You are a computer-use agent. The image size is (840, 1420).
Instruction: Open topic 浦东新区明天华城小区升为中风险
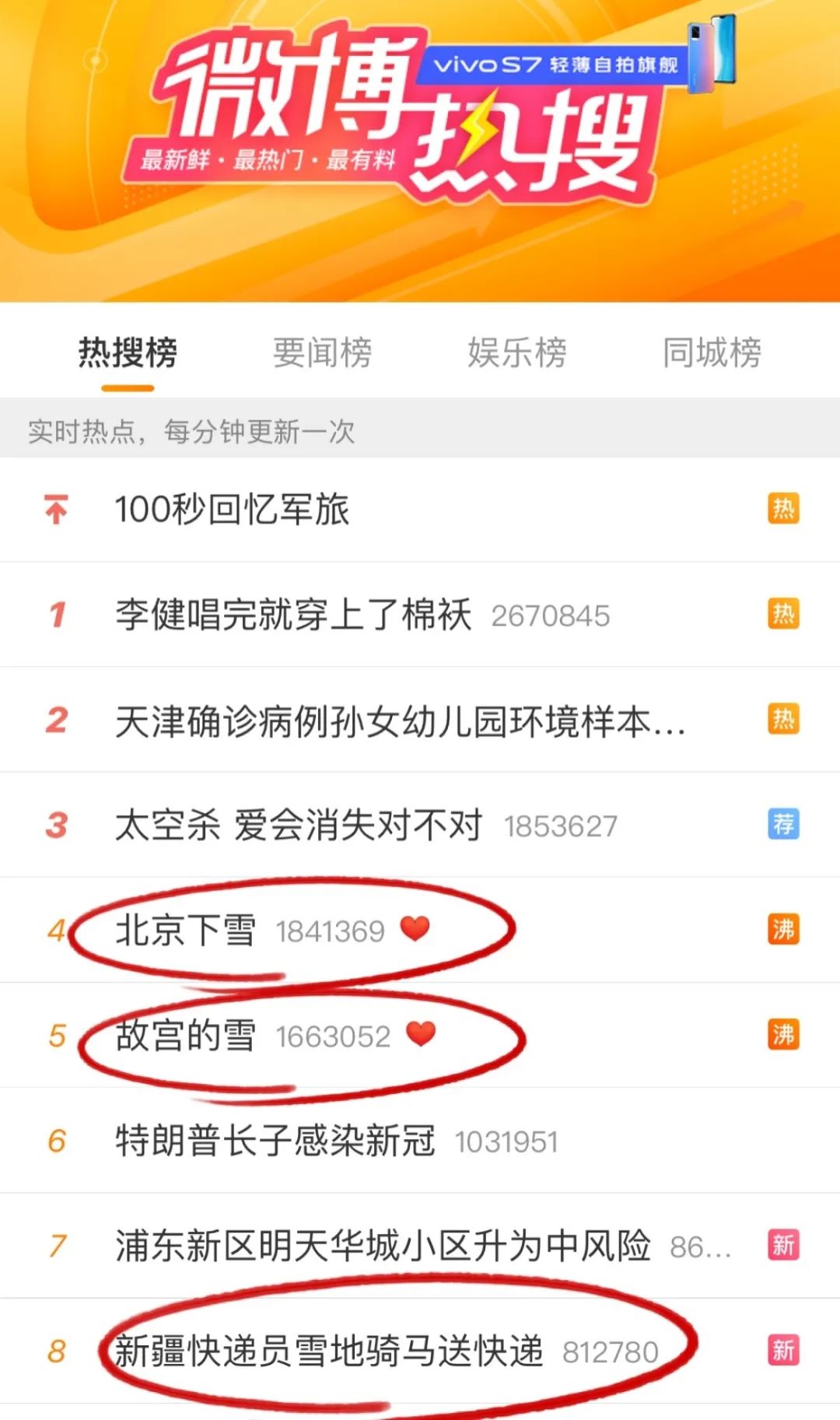(x=420, y=1246)
